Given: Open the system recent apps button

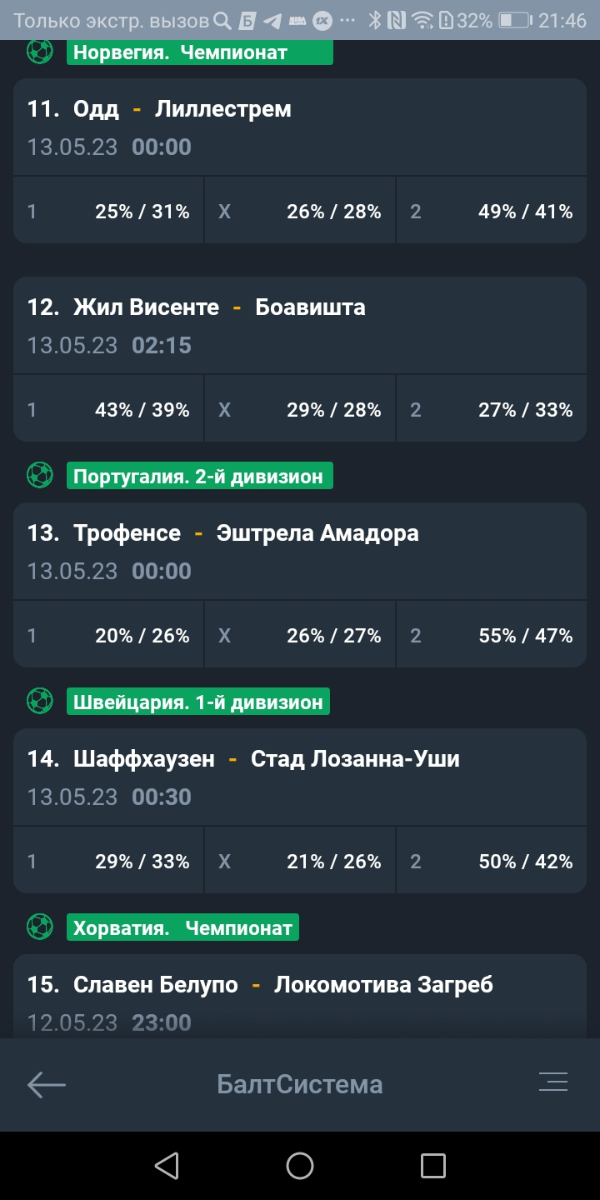Looking at the screenshot, I should pos(433,1165).
